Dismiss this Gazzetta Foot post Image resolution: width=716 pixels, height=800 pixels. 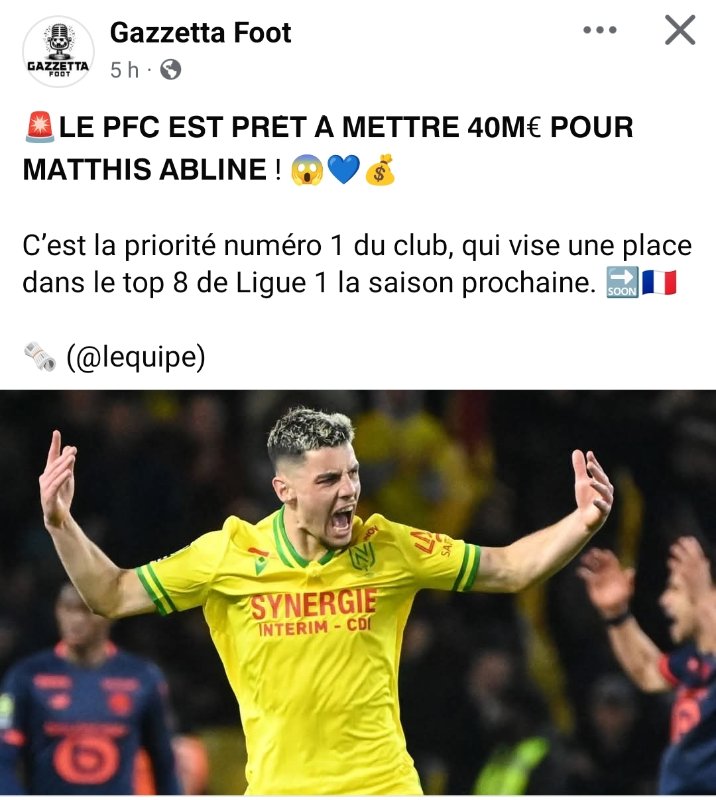click(680, 31)
